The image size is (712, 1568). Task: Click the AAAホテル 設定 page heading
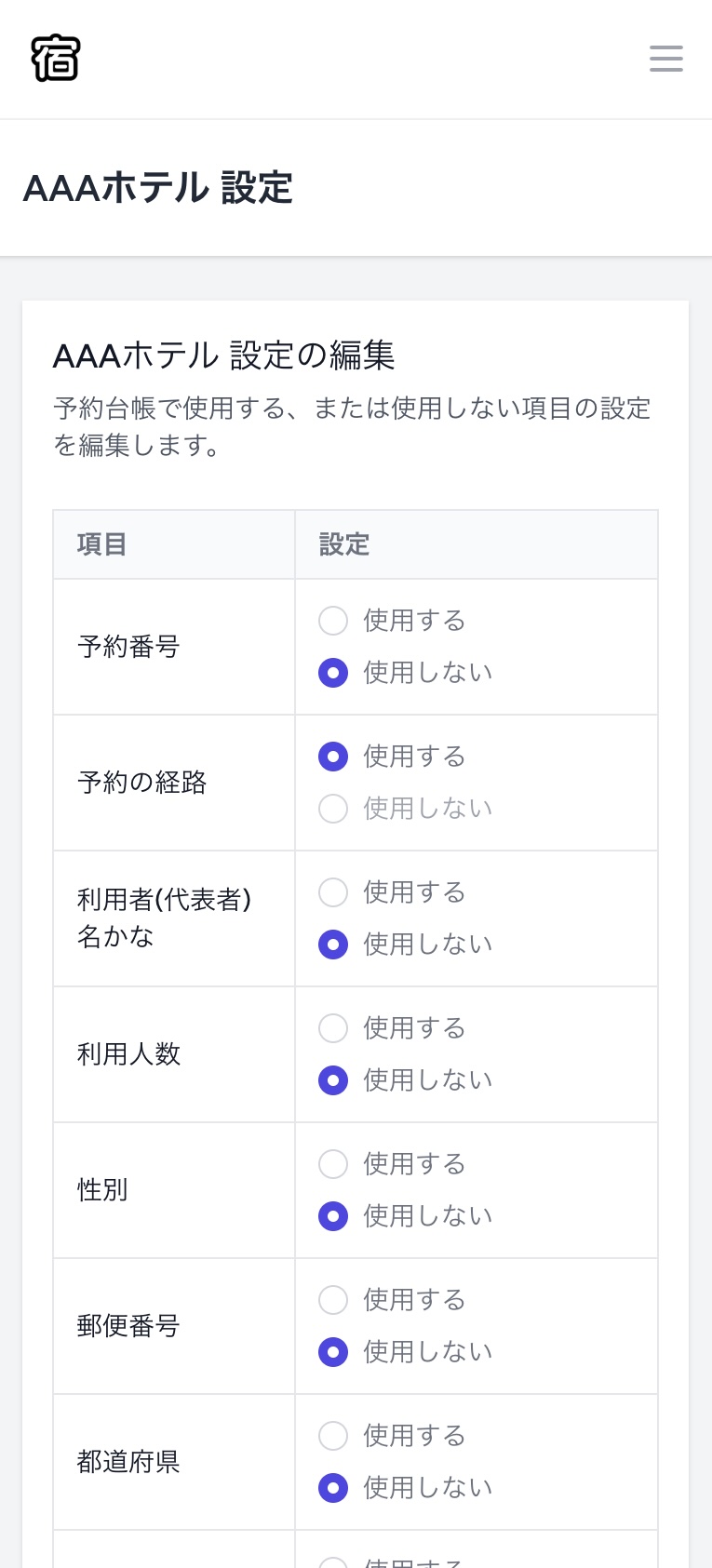157,188
